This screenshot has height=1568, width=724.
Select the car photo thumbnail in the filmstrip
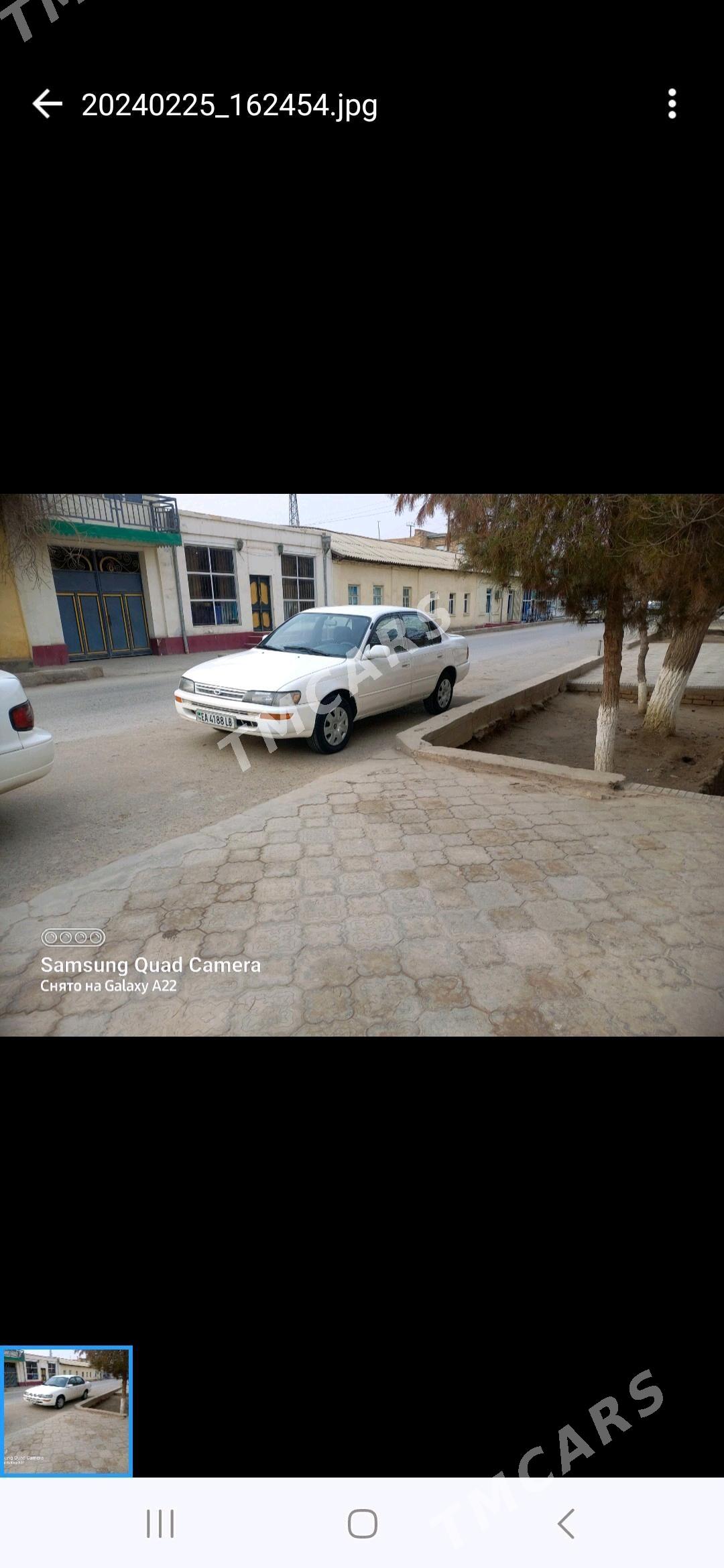(66, 1411)
